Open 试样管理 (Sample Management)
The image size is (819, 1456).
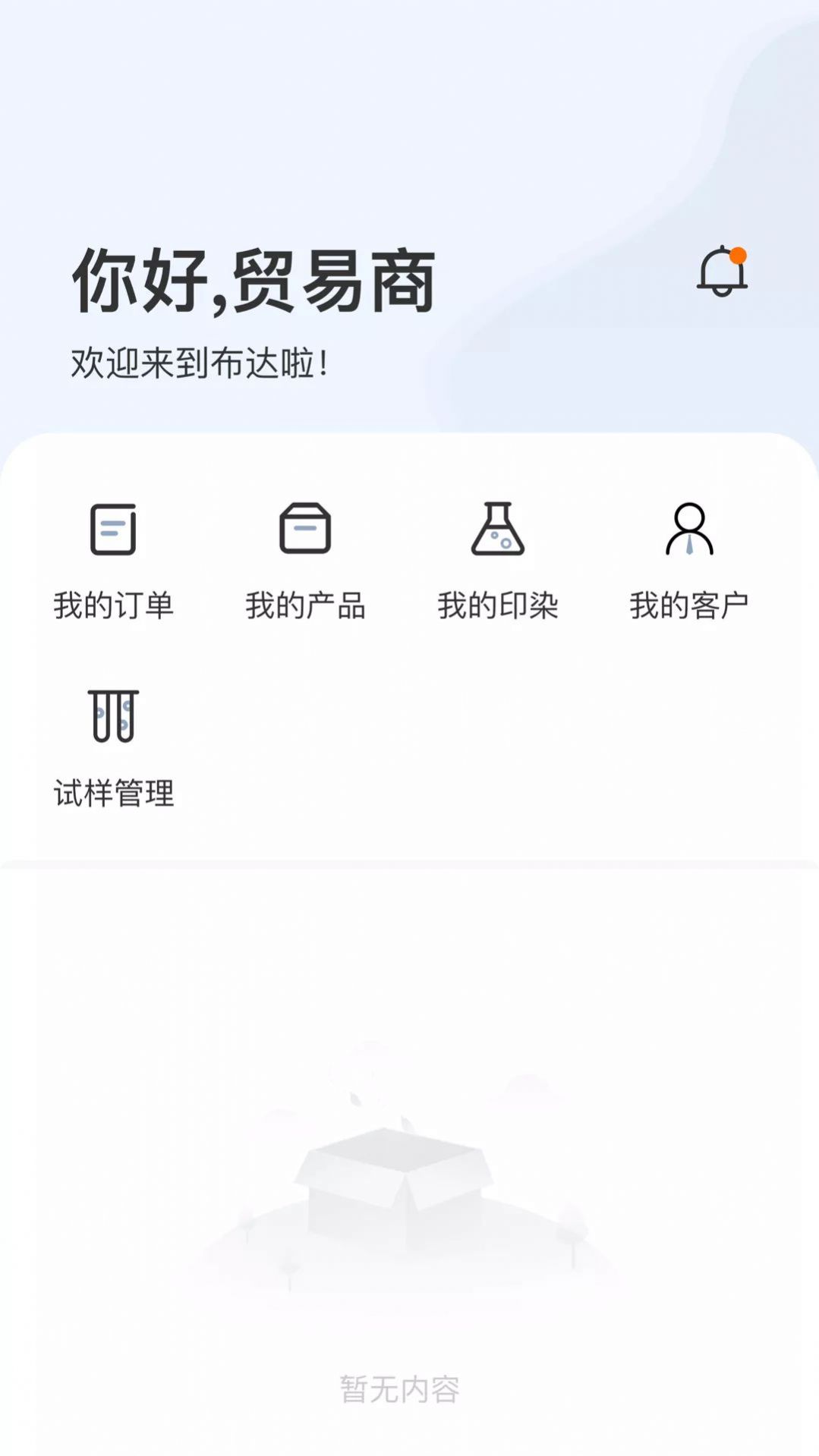pos(114,750)
